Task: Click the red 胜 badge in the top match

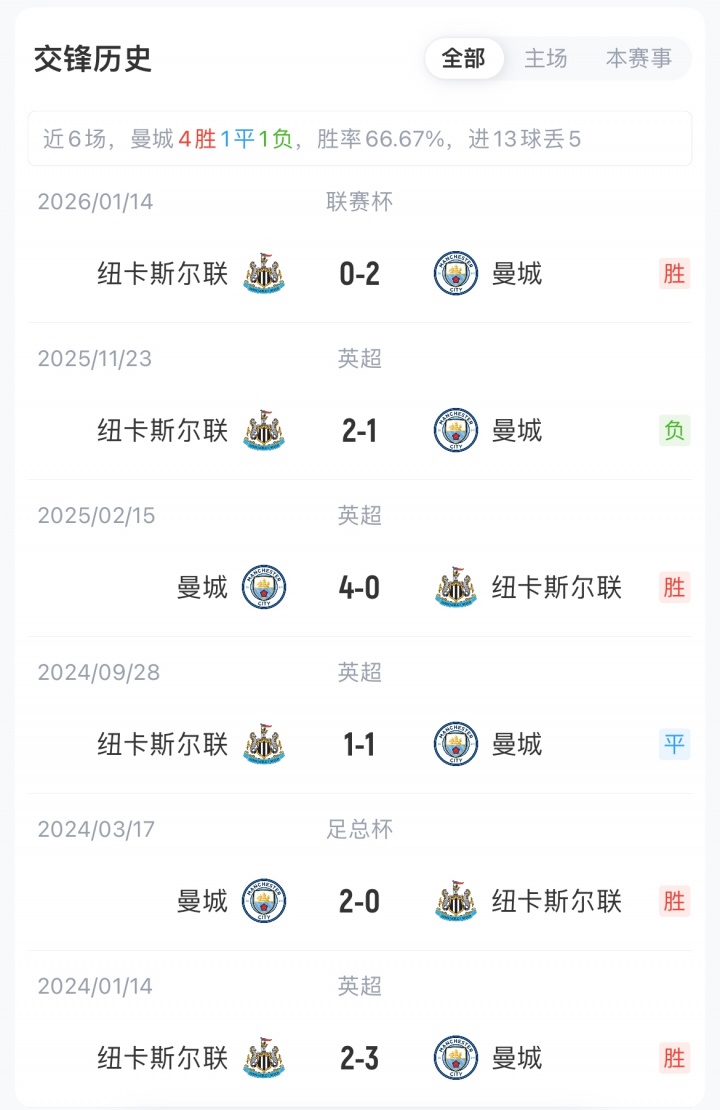Action: click(x=673, y=272)
